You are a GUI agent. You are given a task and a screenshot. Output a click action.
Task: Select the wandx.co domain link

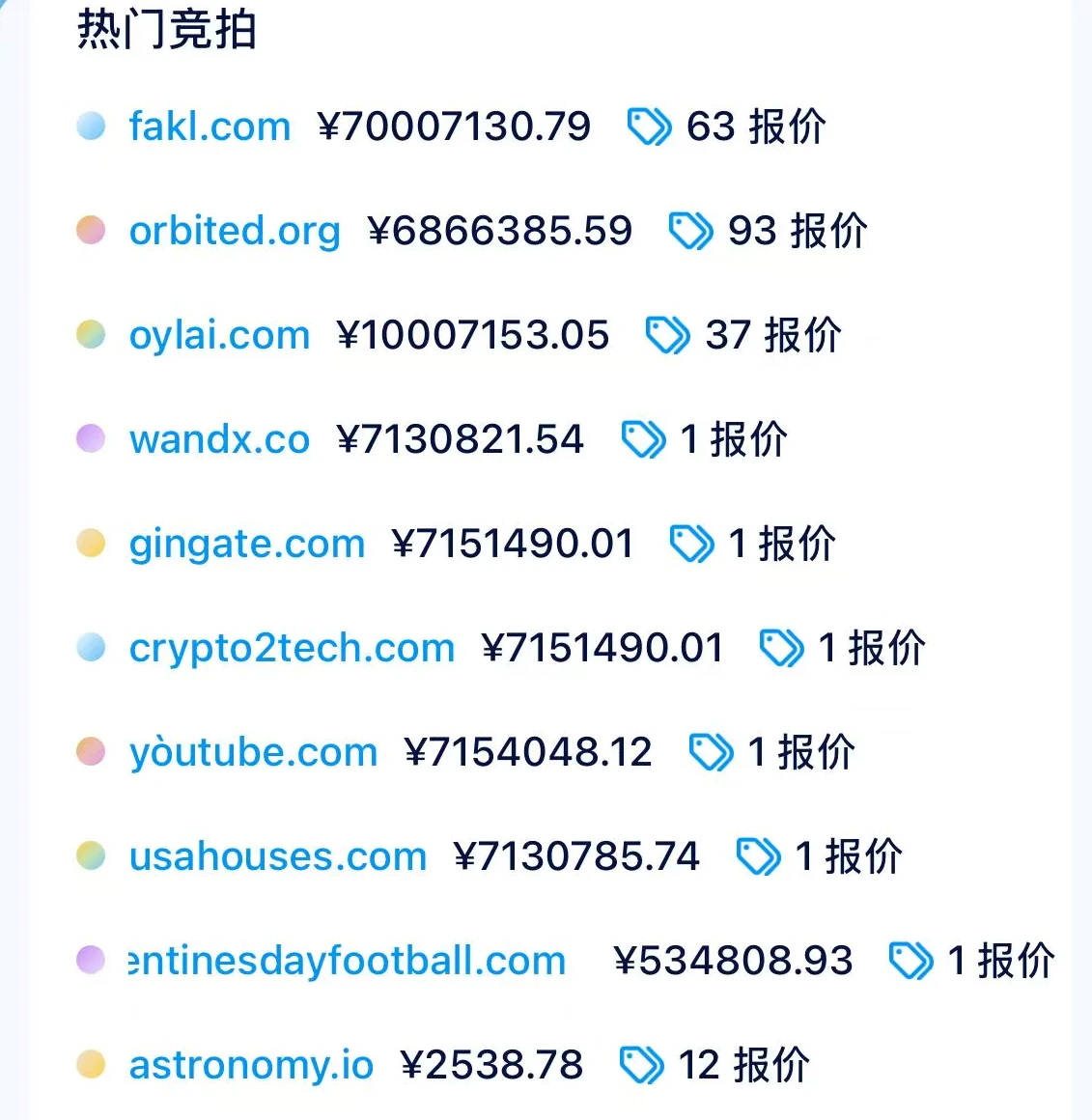pyautogui.click(x=219, y=439)
